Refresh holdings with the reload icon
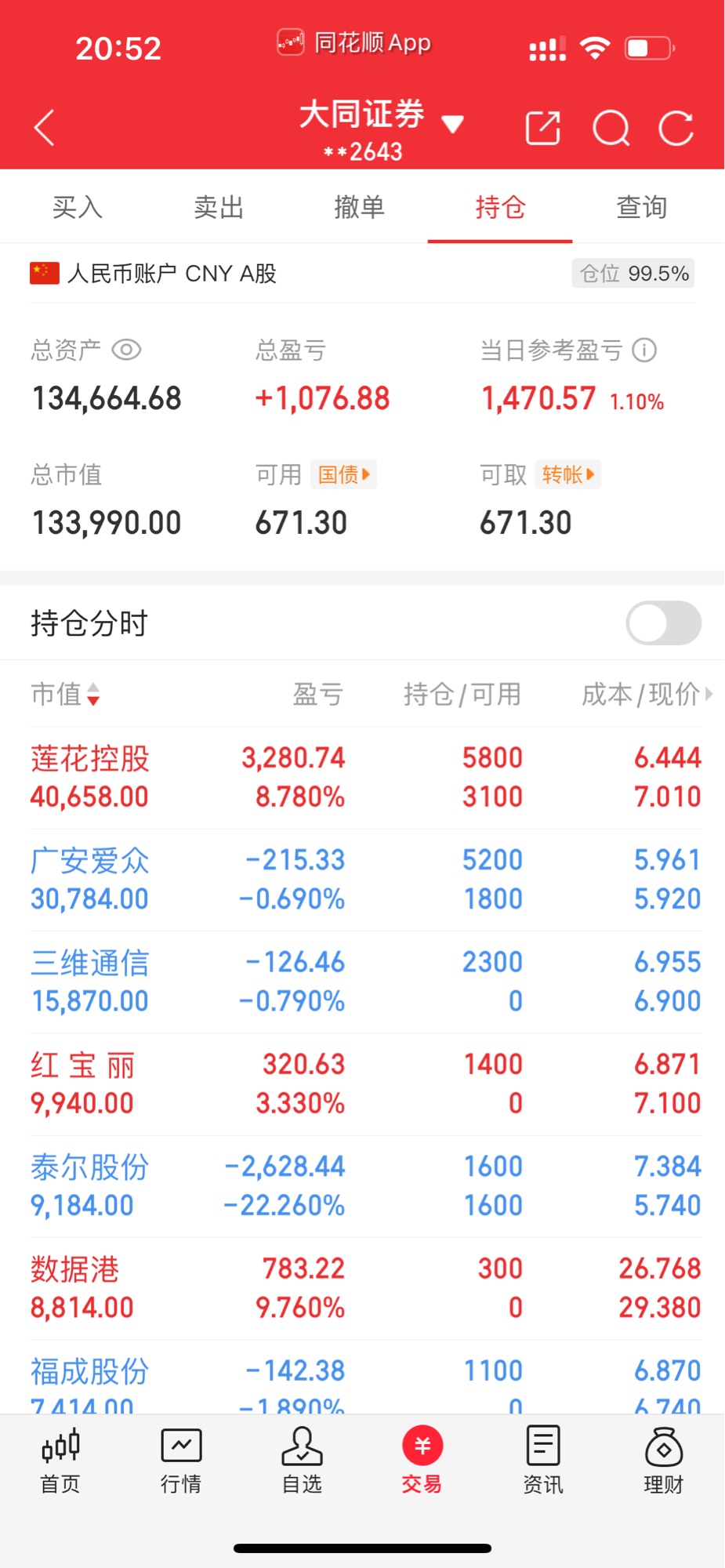Screen dimensions: 725x1568 (x=676, y=128)
